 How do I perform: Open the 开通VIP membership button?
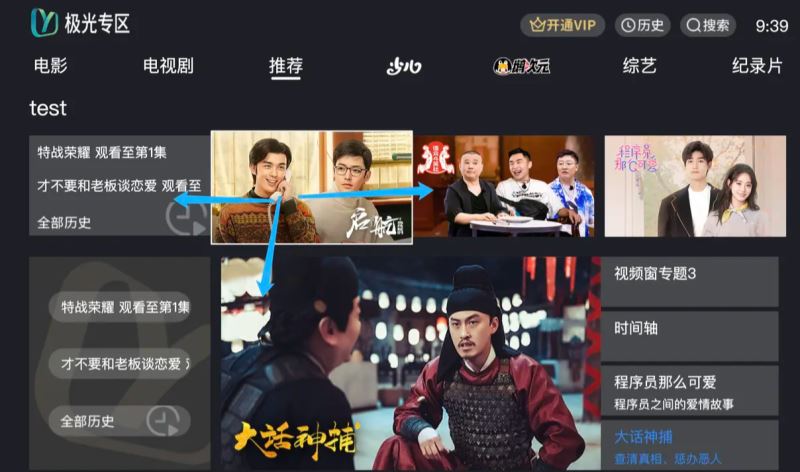click(562, 25)
